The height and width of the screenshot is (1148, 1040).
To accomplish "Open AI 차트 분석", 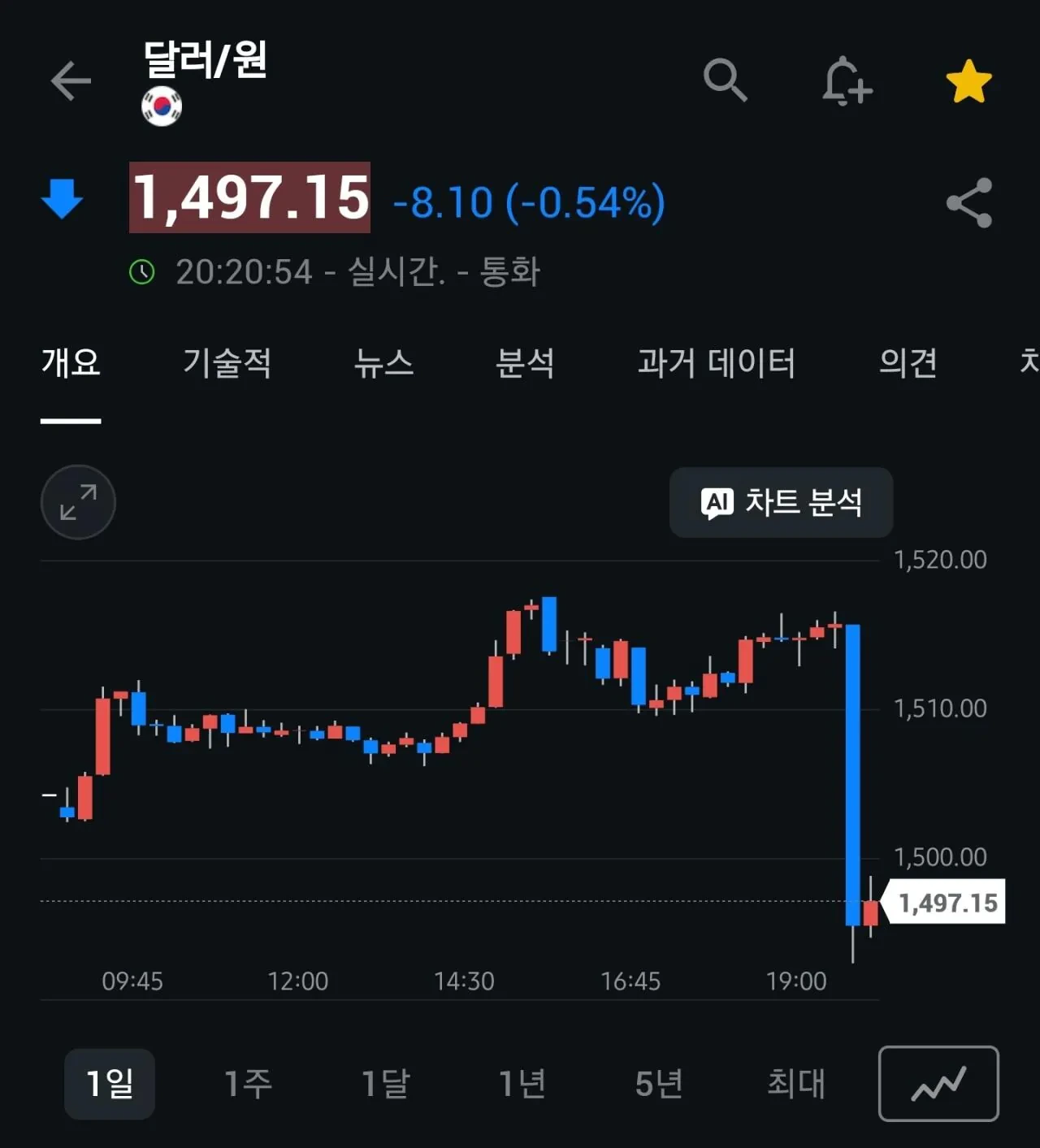I will pyautogui.click(x=781, y=502).
